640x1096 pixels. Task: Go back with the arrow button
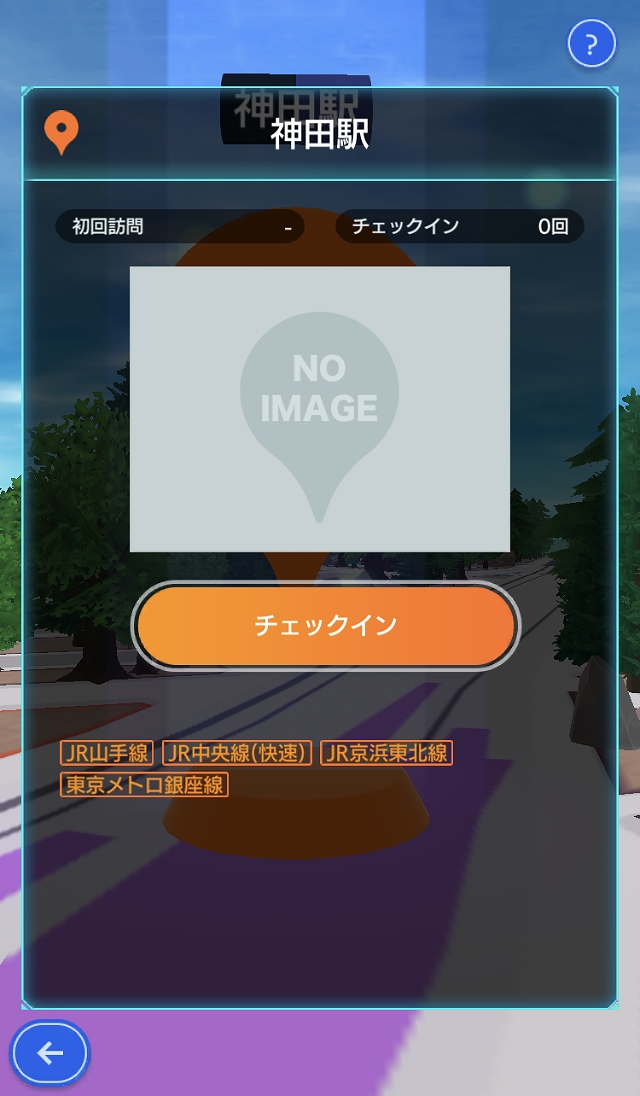[x=50, y=1053]
